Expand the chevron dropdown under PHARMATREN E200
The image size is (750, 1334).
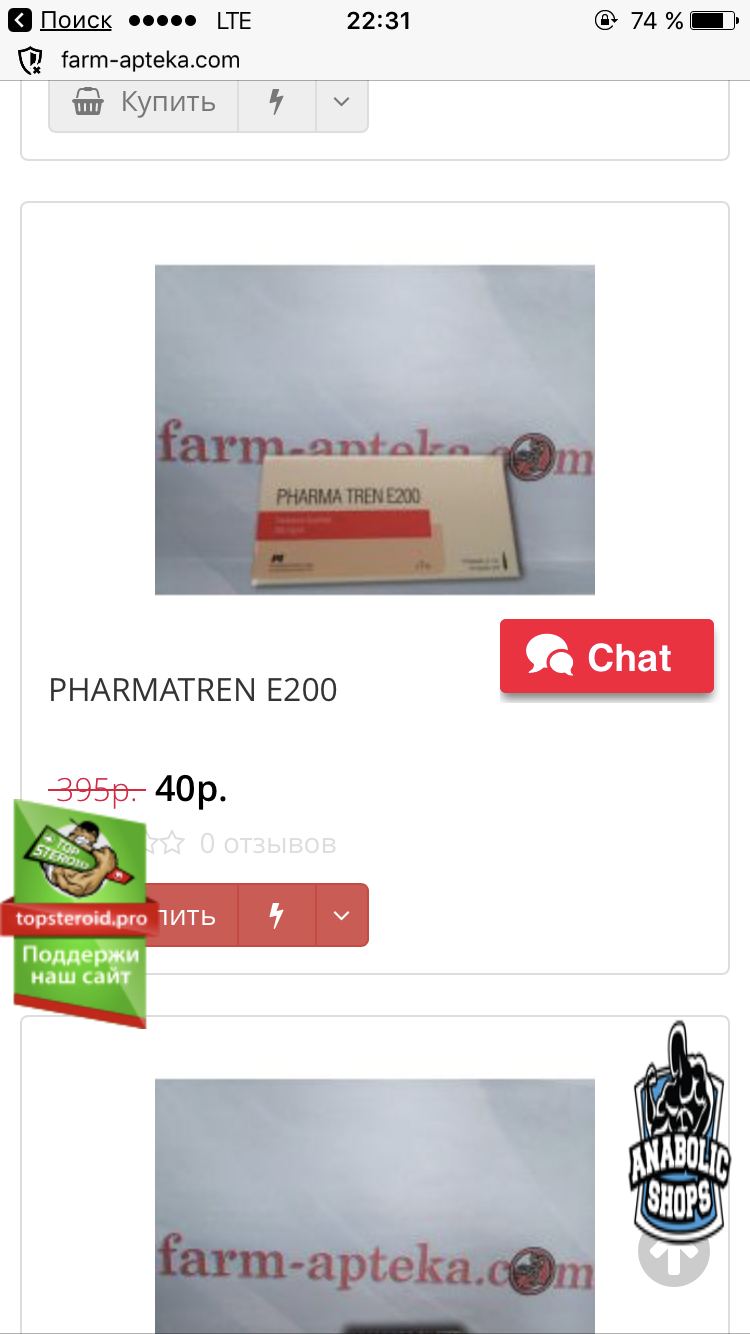pyautogui.click(x=342, y=915)
